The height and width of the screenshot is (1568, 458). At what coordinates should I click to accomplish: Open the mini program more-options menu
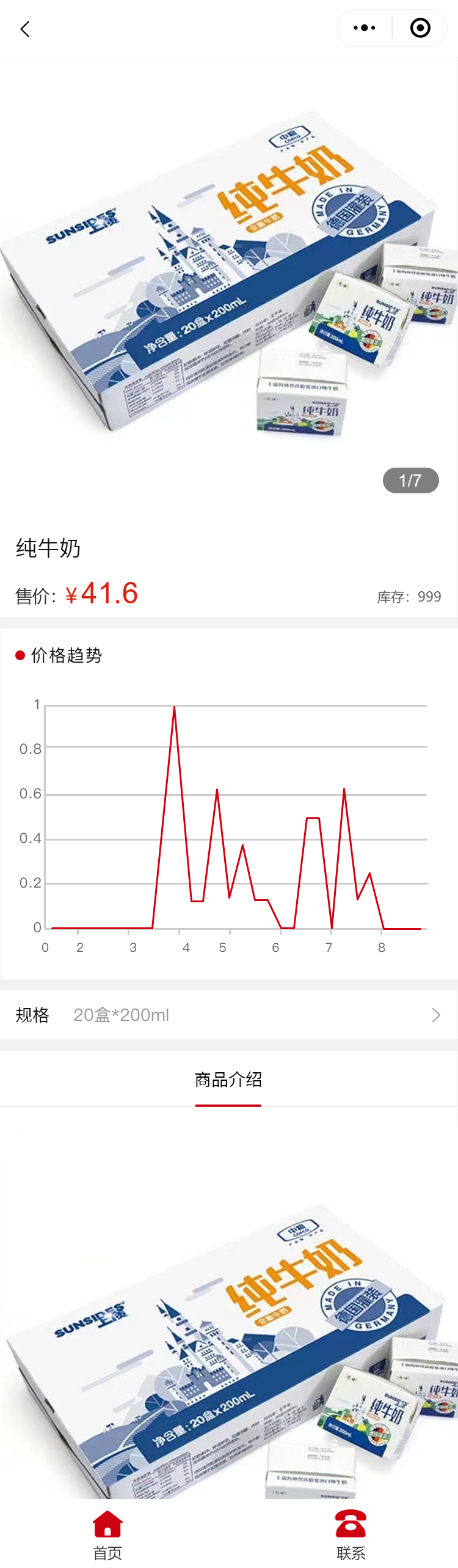pyautogui.click(x=365, y=28)
